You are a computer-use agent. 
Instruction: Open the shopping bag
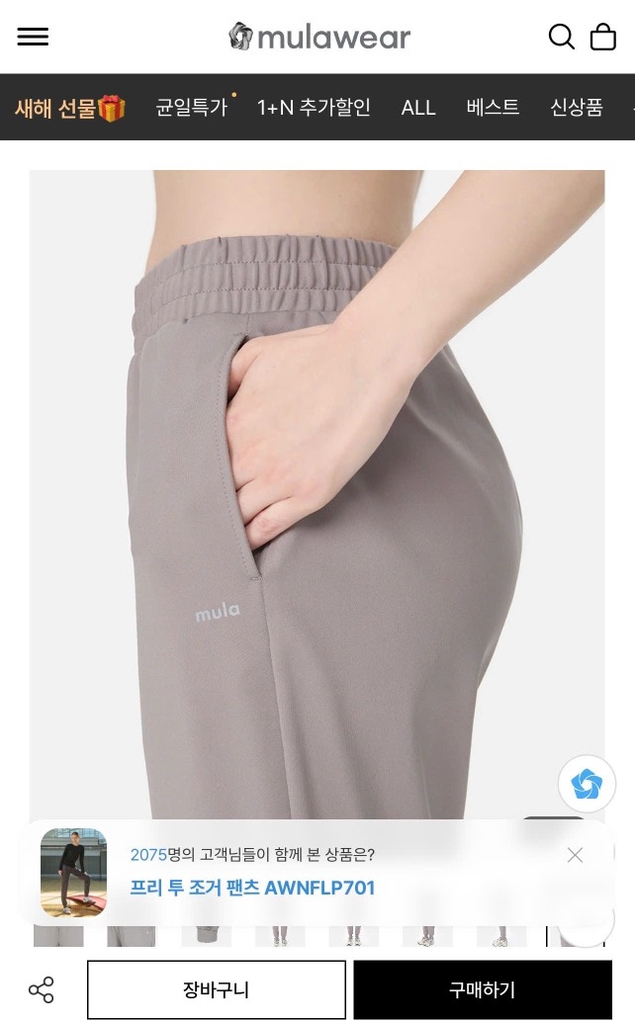603,37
